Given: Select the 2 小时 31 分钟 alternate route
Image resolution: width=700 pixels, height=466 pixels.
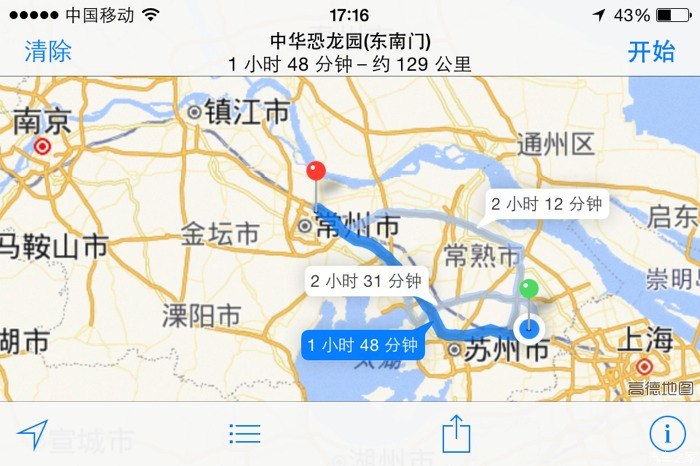Looking at the screenshot, I should [x=365, y=282].
